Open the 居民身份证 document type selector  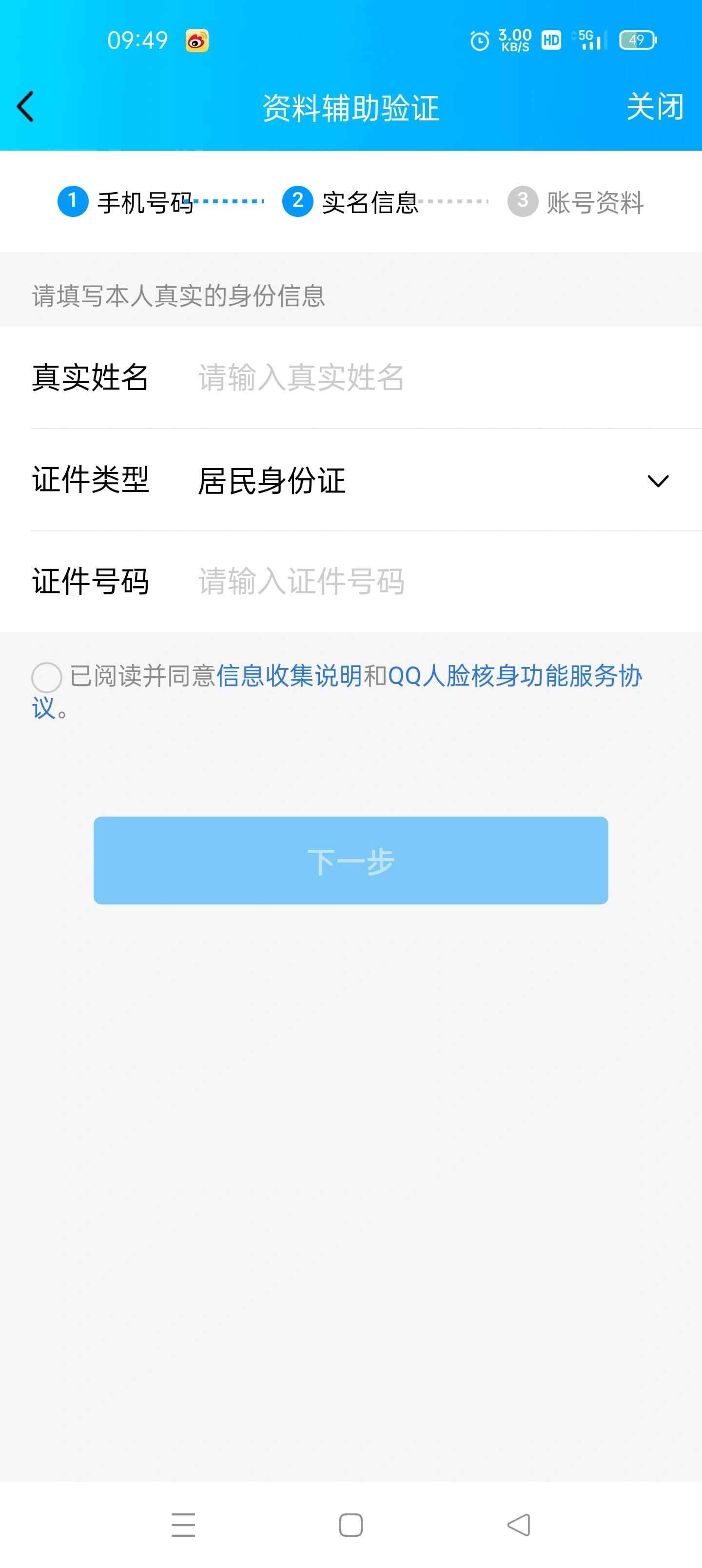tap(272, 482)
